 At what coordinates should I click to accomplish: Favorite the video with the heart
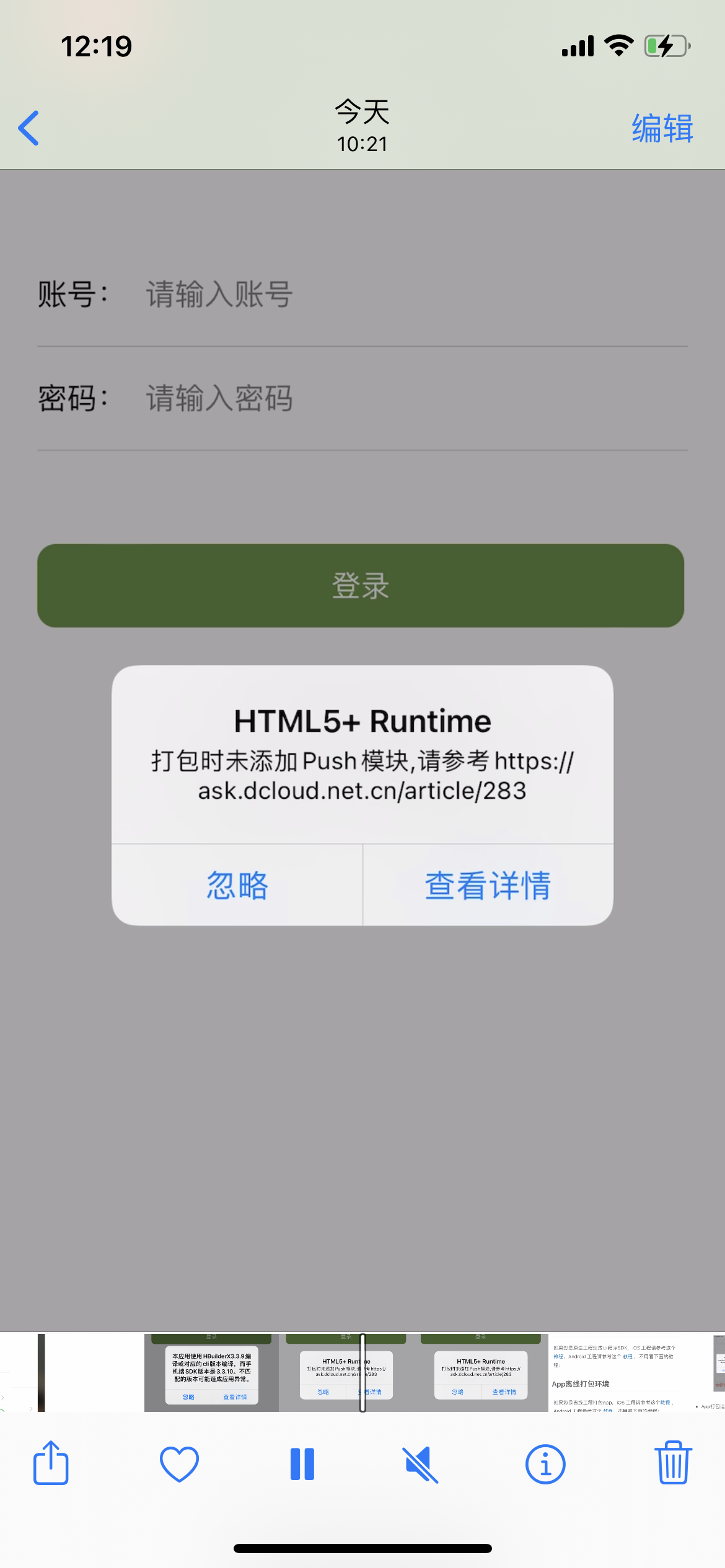180,1464
